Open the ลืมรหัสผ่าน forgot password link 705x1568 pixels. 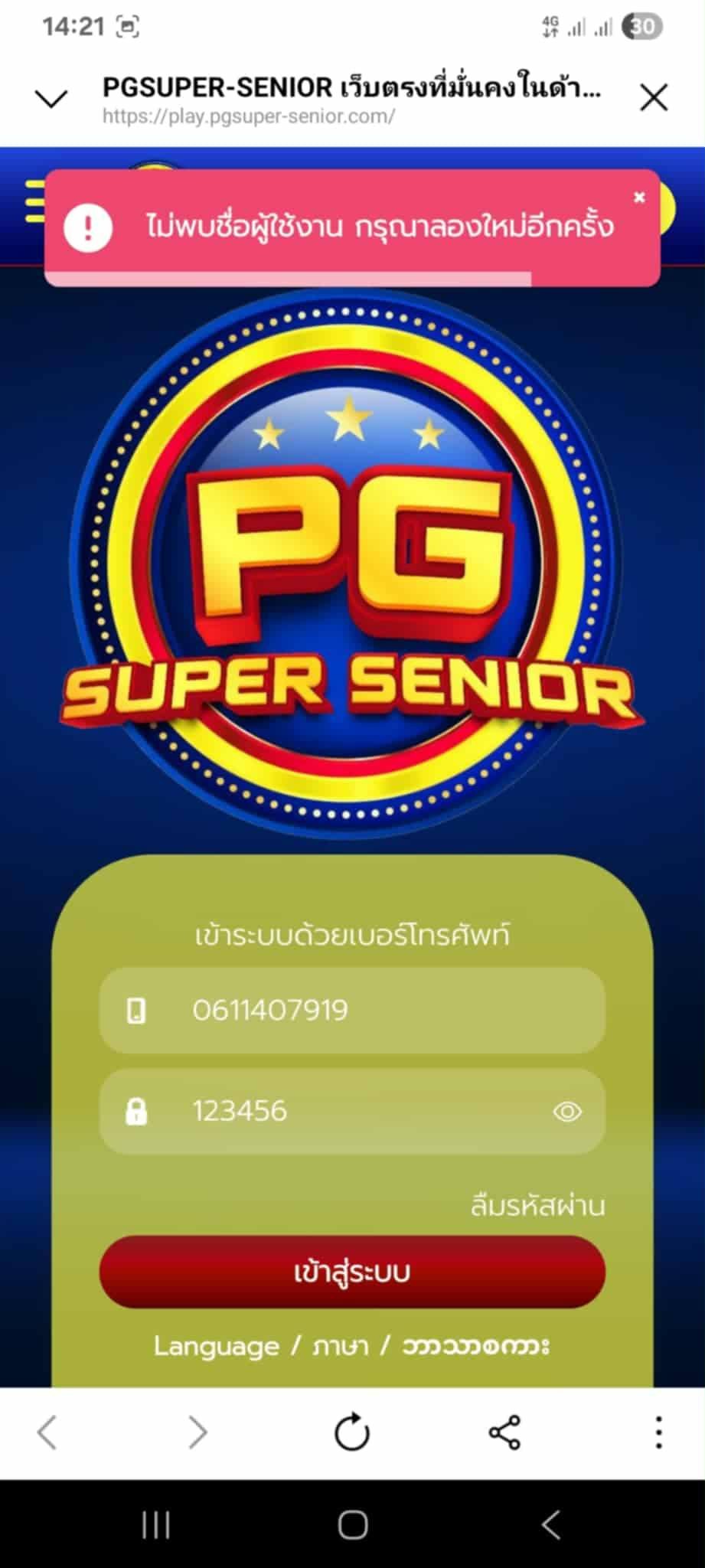click(x=537, y=1206)
